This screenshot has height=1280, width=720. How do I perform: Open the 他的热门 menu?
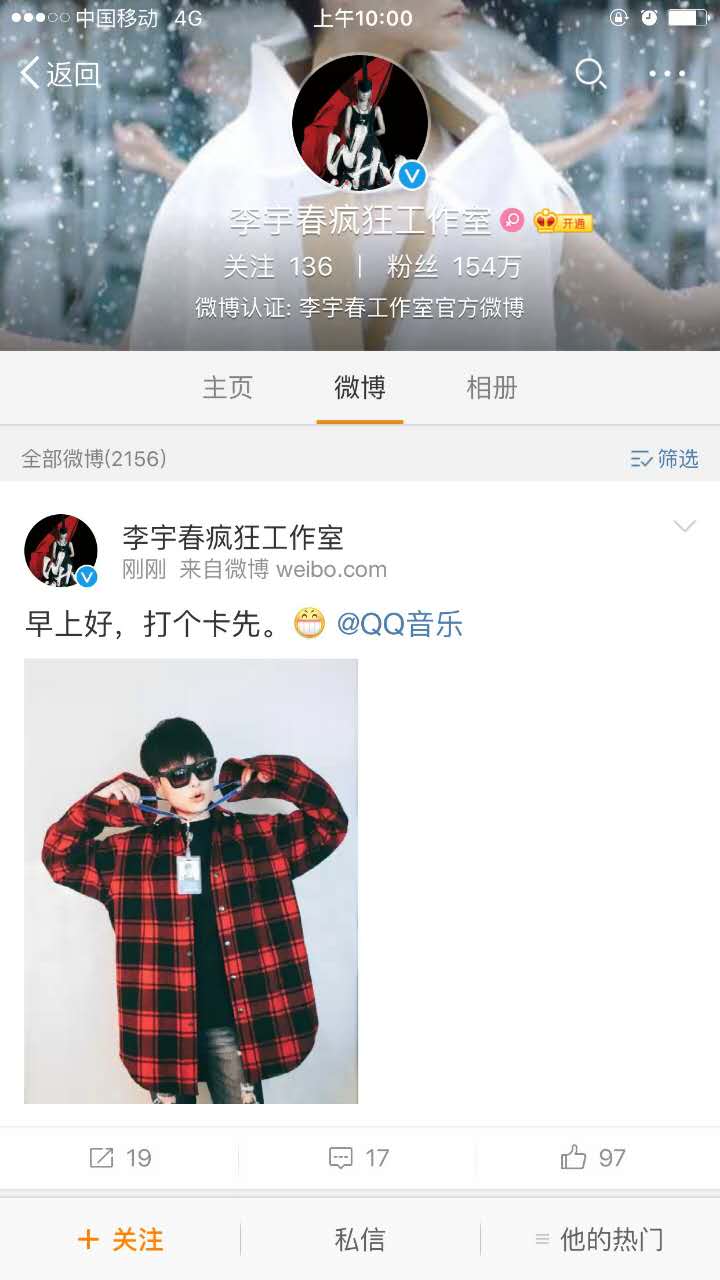click(x=599, y=1240)
